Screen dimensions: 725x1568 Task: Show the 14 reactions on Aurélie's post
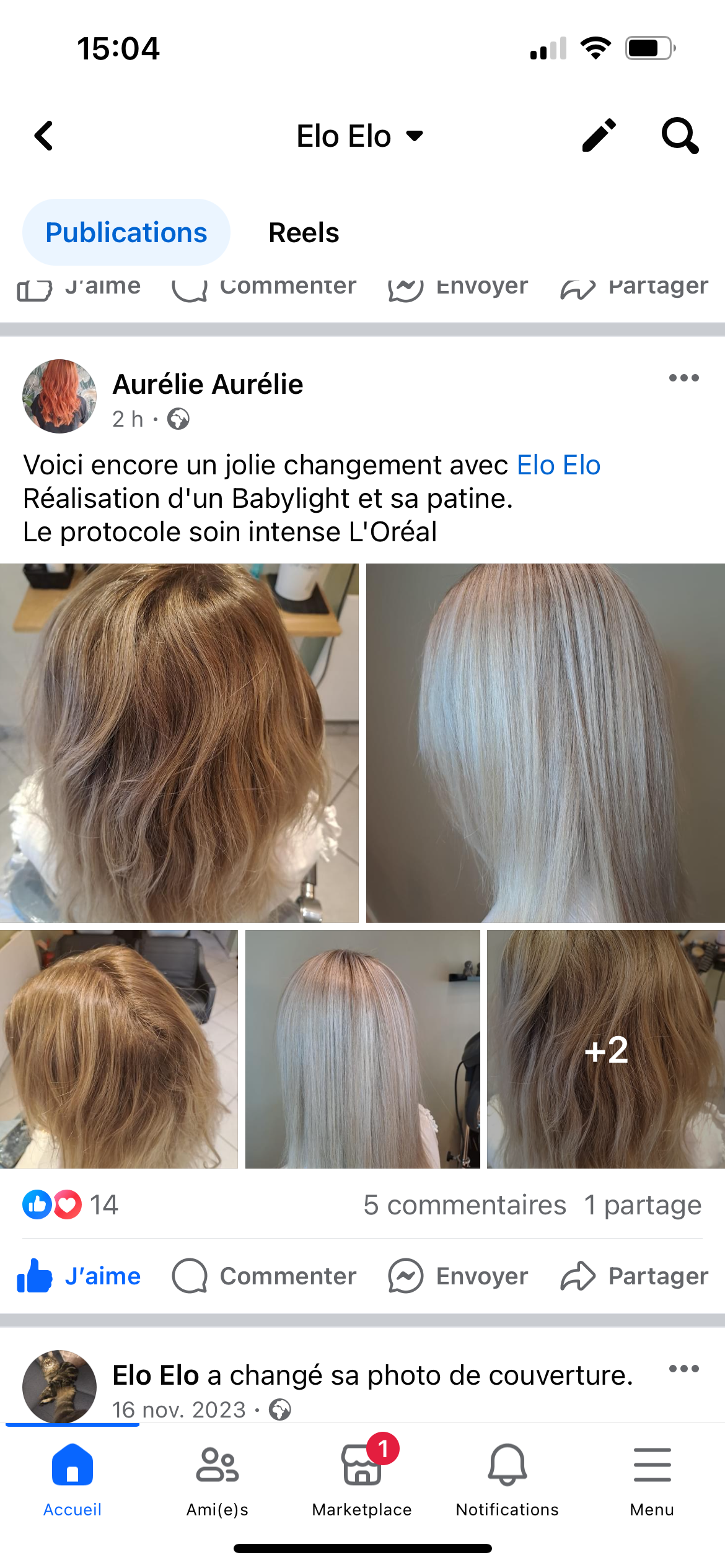click(x=71, y=1204)
